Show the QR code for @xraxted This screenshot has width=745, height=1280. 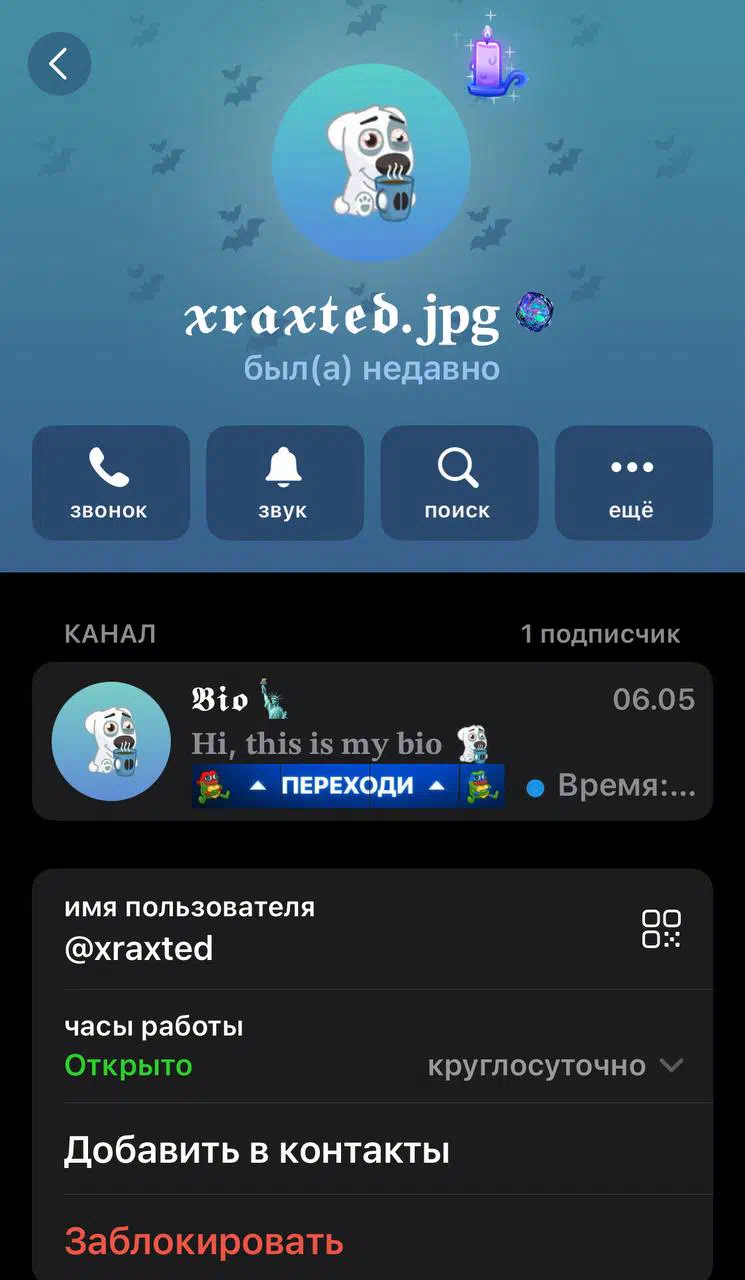(x=661, y=929)
